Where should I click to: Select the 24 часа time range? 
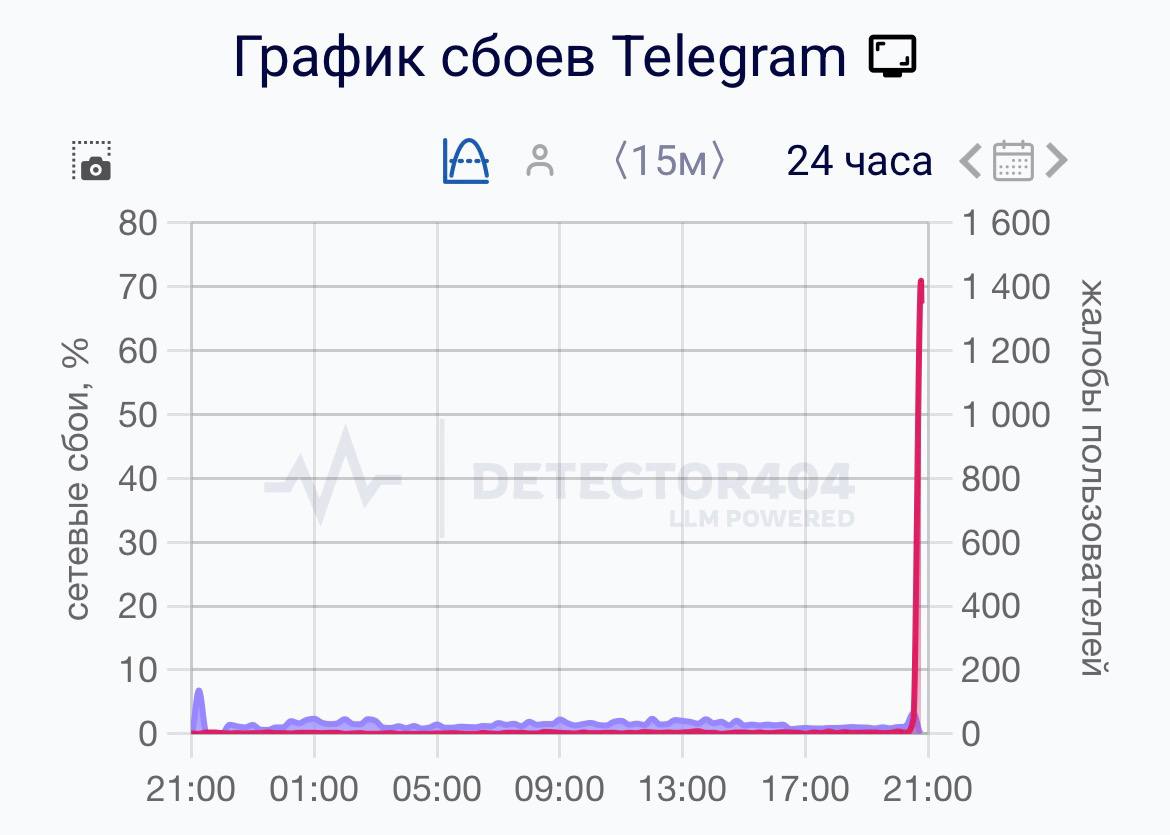[859, 161]
